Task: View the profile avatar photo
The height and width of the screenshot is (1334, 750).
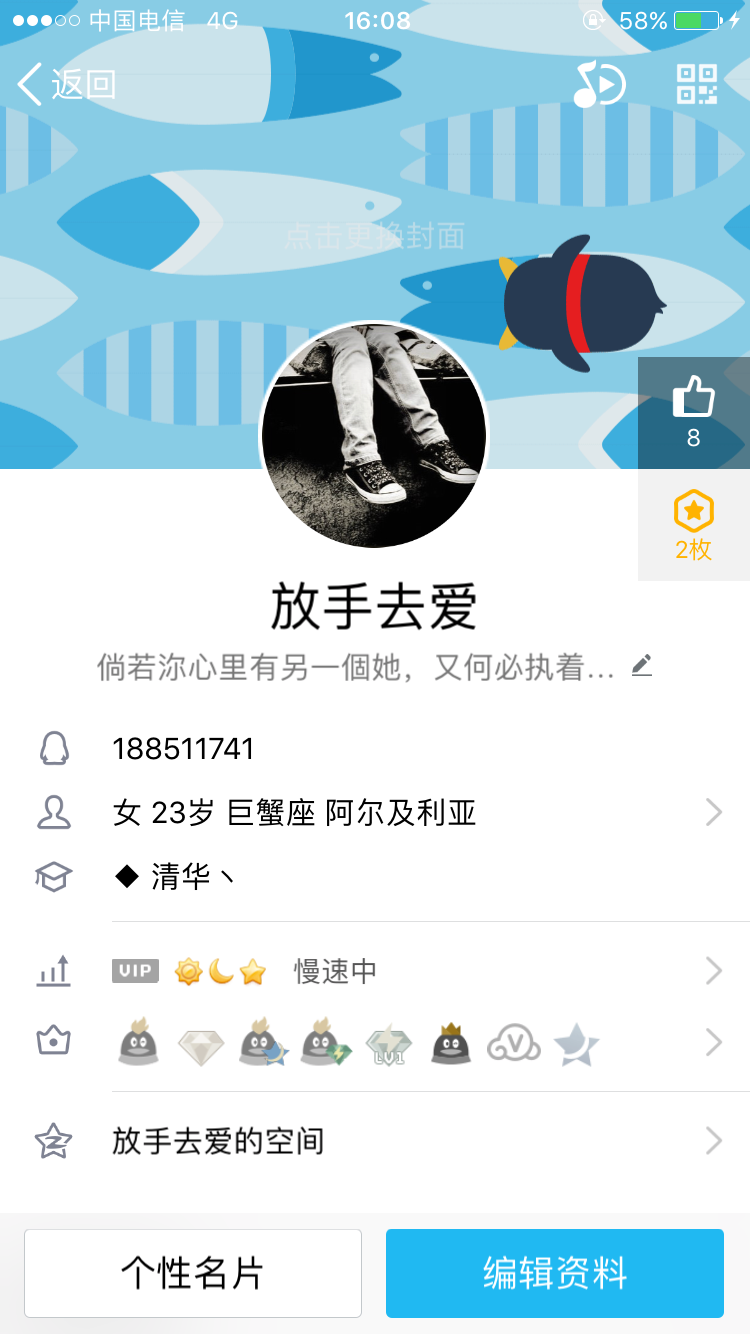Action: pyautogui.click(x=374, y=435)
